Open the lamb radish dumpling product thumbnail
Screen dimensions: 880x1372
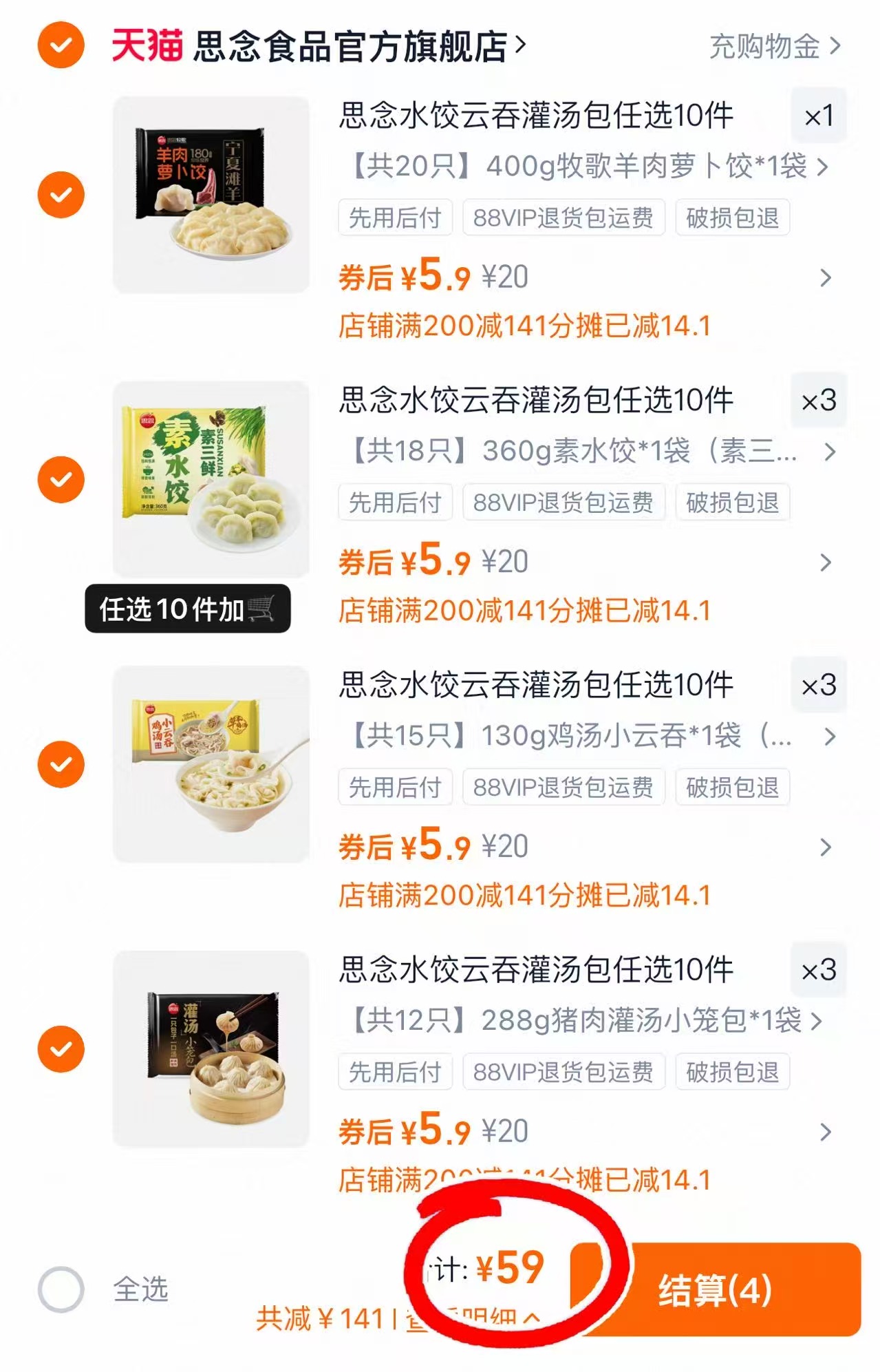pos(210,193)
